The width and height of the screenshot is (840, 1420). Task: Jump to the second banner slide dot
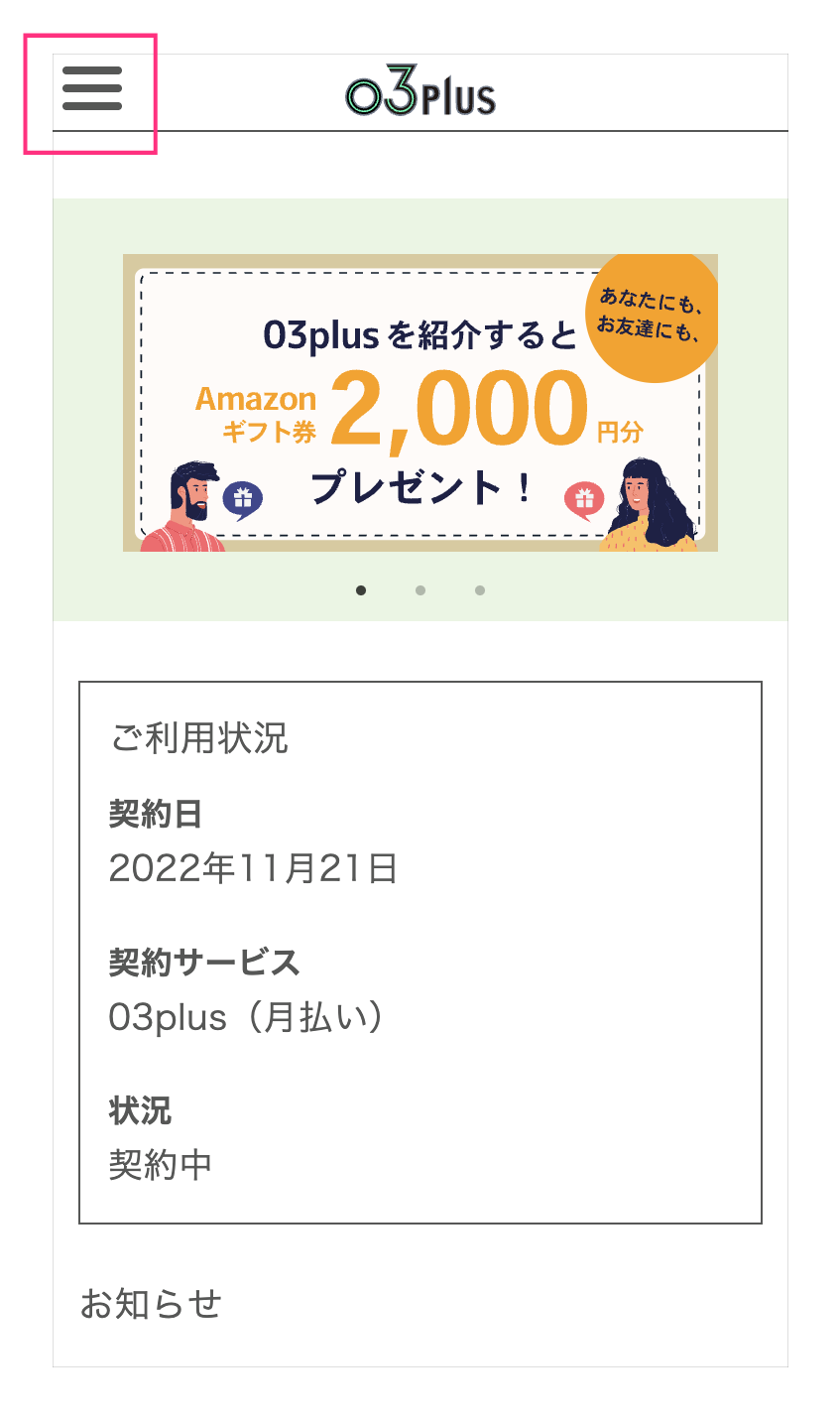(x=420, y=590)
